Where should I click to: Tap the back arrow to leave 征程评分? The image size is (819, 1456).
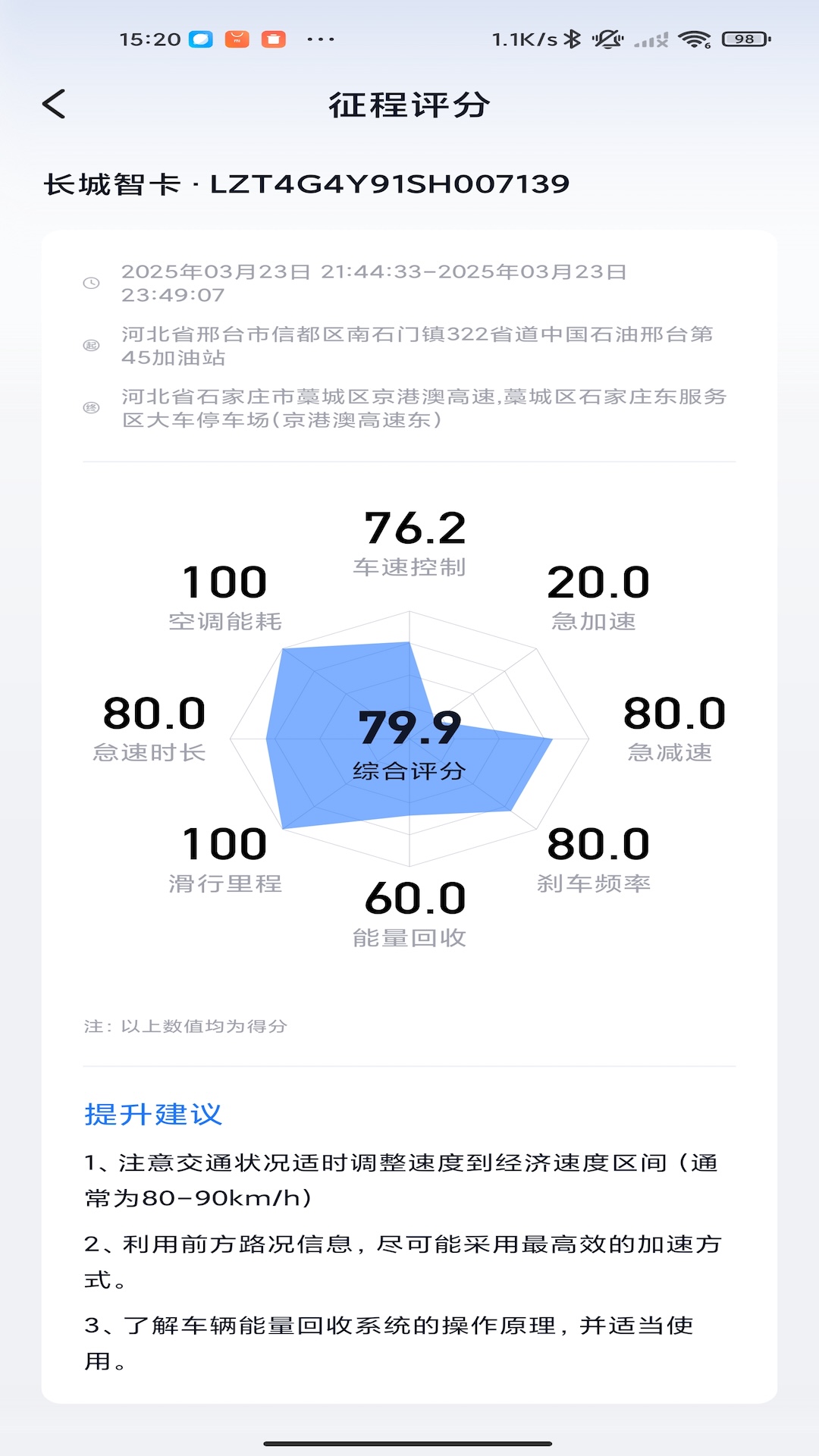pos(55,104)
